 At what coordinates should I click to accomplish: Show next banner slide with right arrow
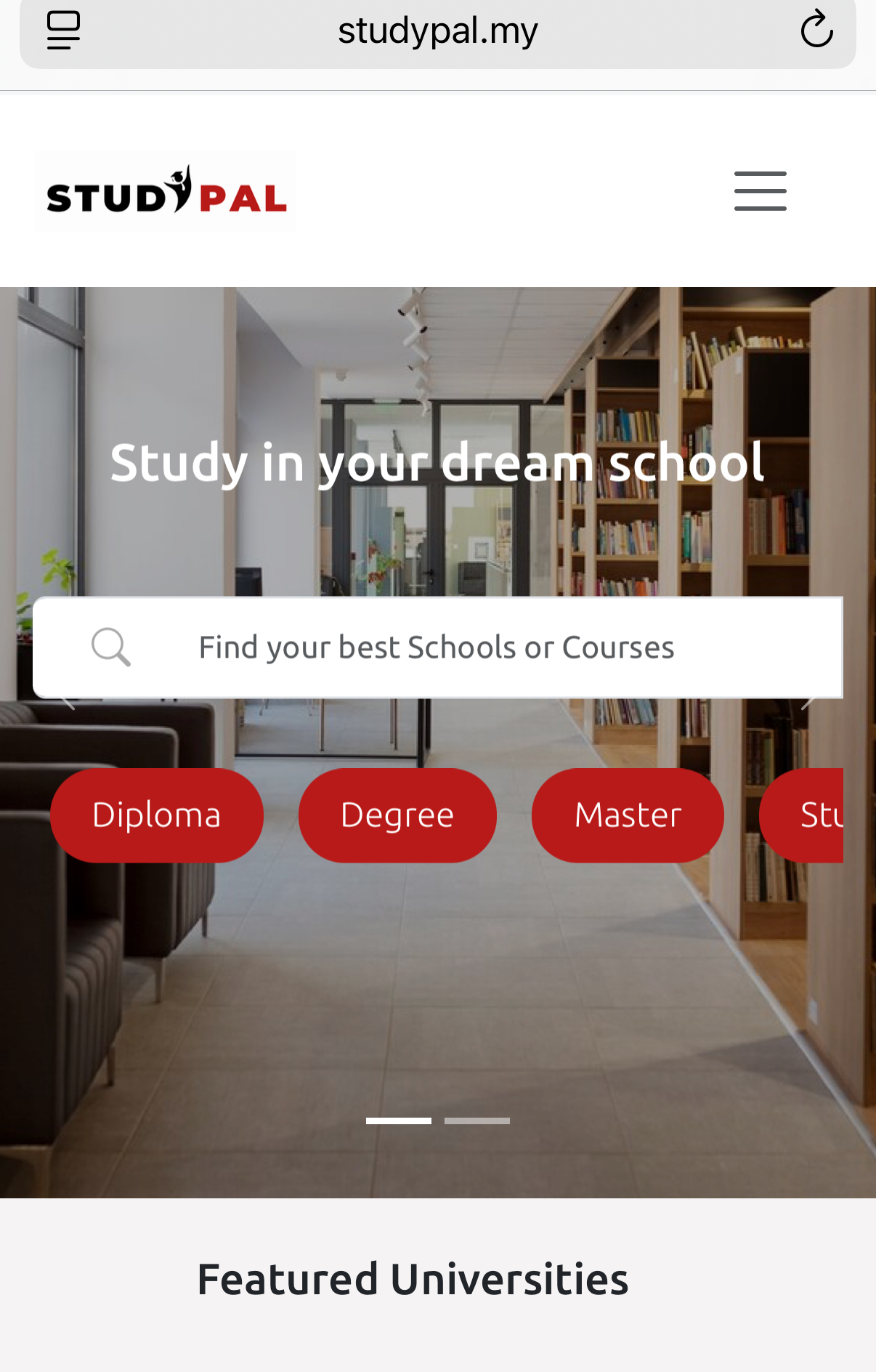pyautogui.click(x=808, y=702)
